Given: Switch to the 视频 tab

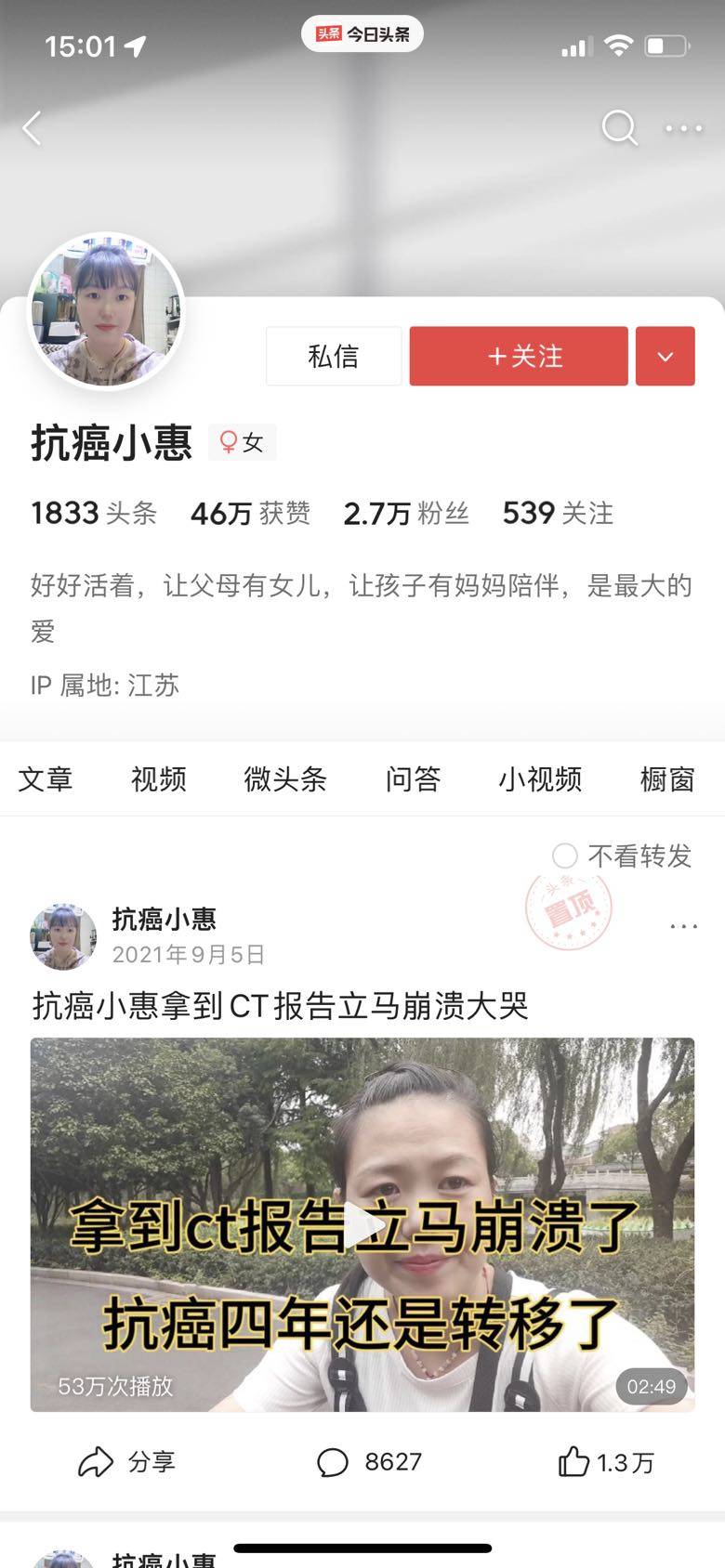Looking at the screenshot, I should tap(158, 778).
